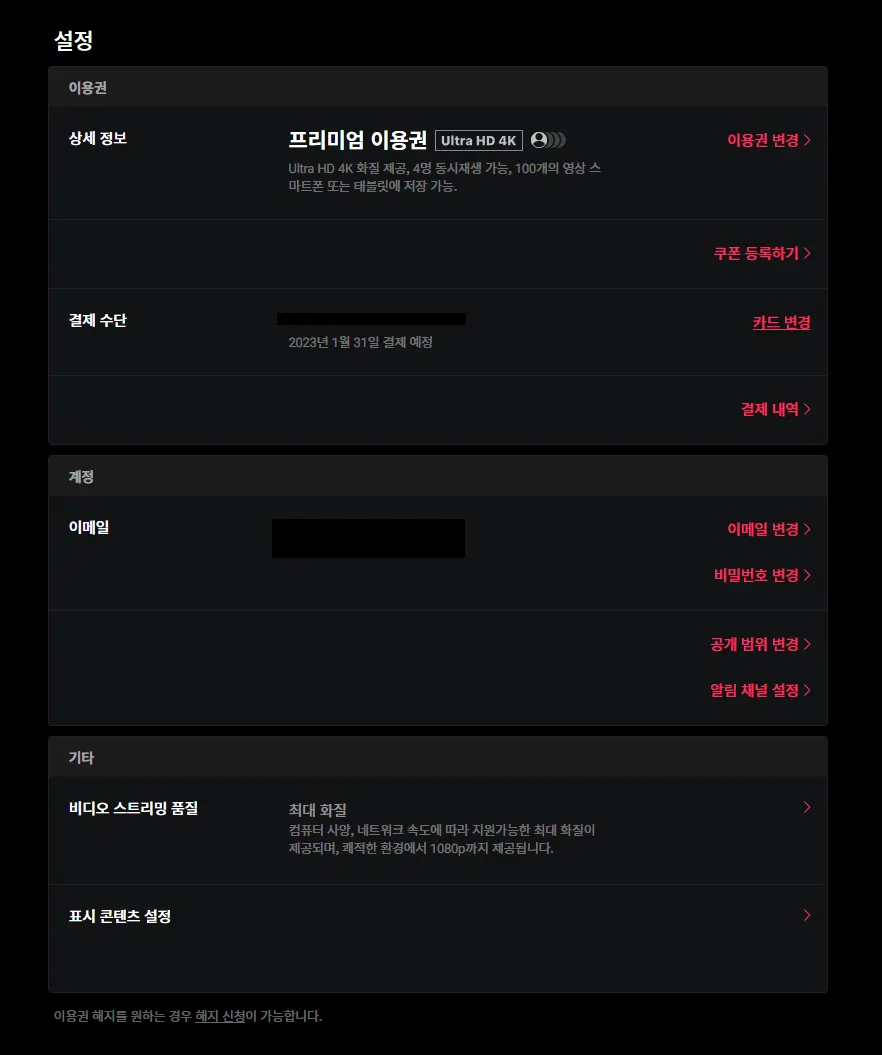Open the 비디오 스트리밍 품질 settings row
Image resolution: width=882 pixels, height=1055 pixels.
(x=438, y=830)
